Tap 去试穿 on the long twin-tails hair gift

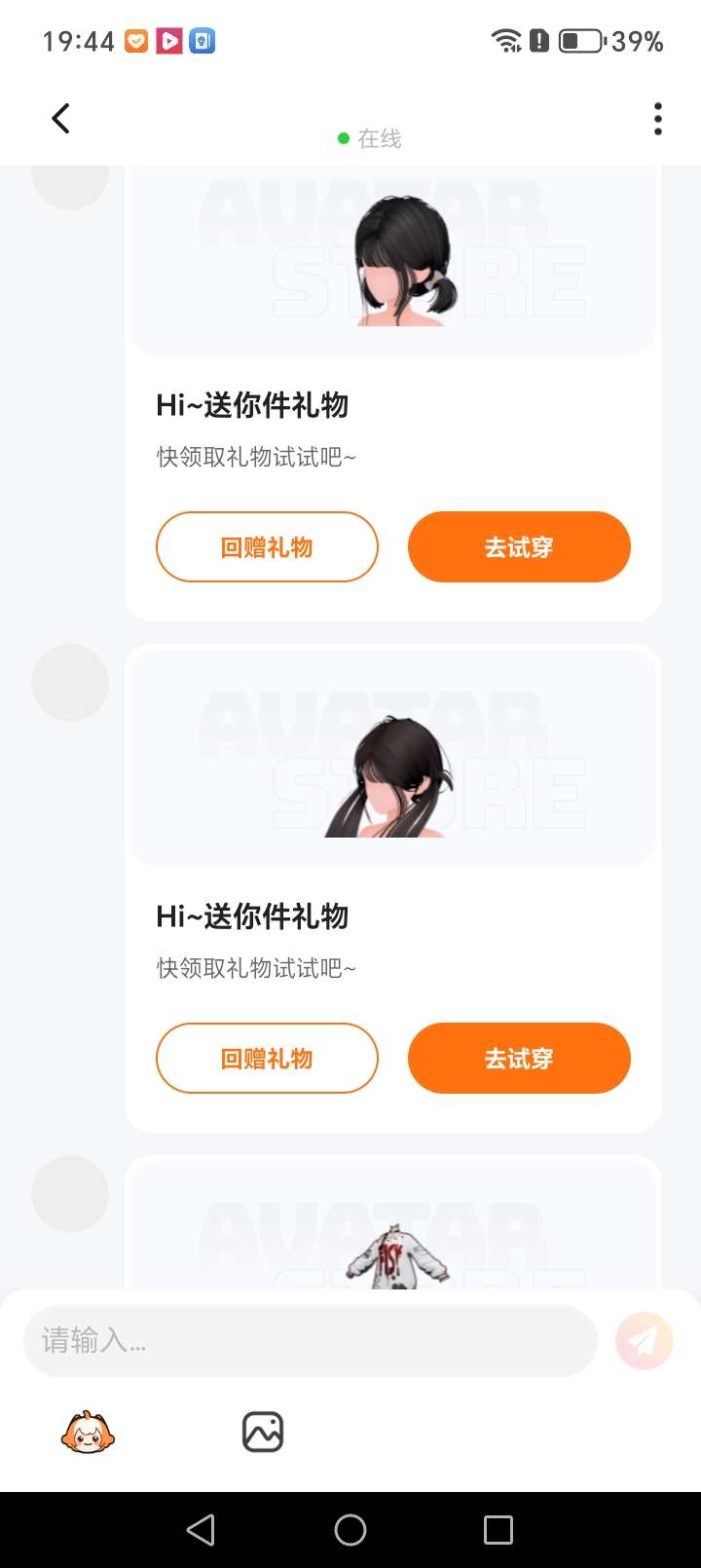519,1059
